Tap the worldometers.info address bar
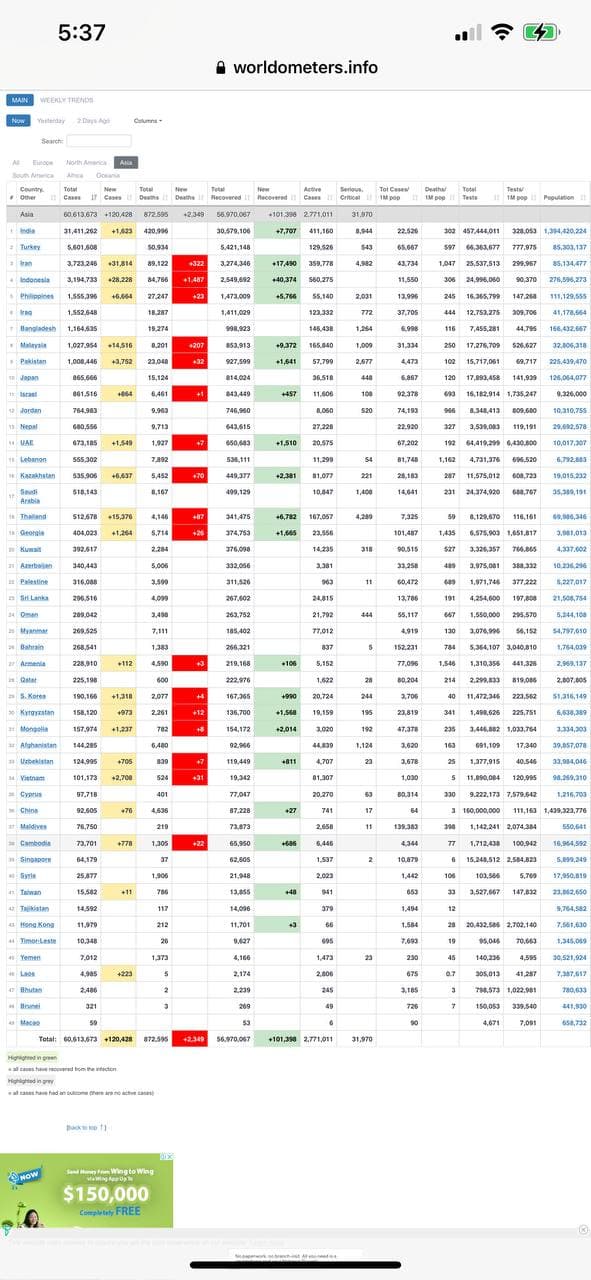Image resolution: width=591 pixels, height=1280 pixels. point(296,67)
